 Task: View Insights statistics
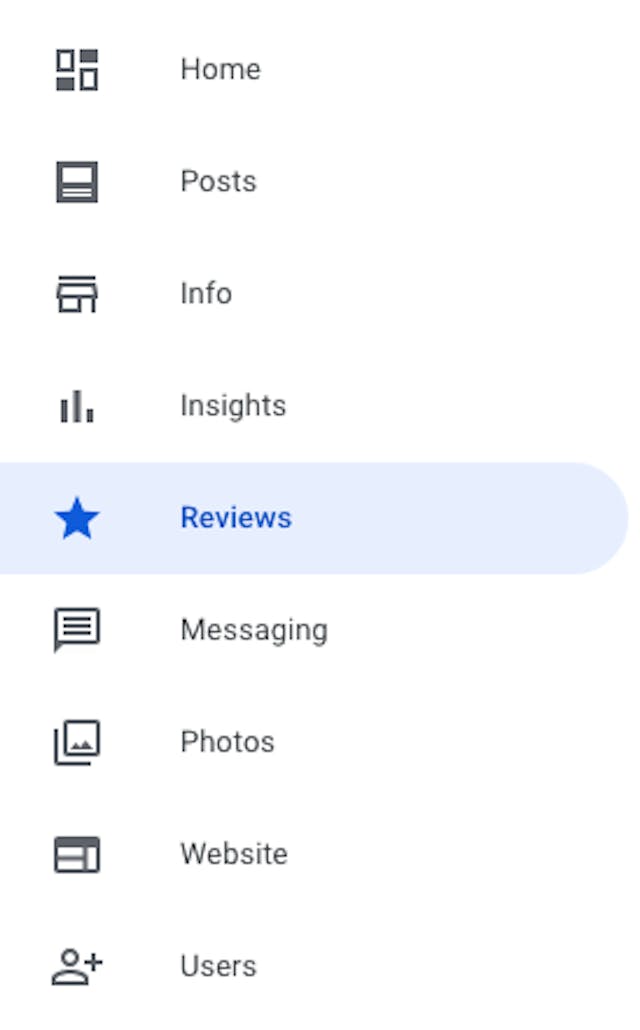point(313,406)
